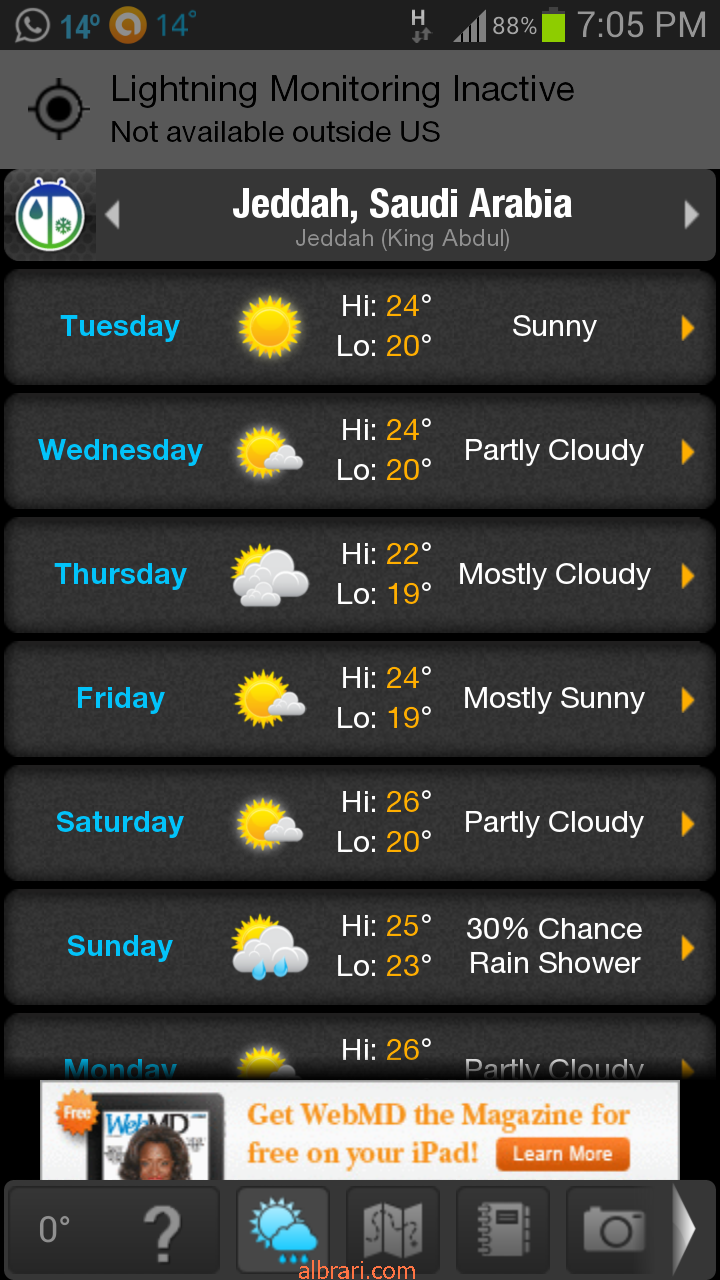The width and height of the screenshot is (720, 1280).
Task: Open Wednesday's Partly Cloudy forecast
Action: point(360,451)
